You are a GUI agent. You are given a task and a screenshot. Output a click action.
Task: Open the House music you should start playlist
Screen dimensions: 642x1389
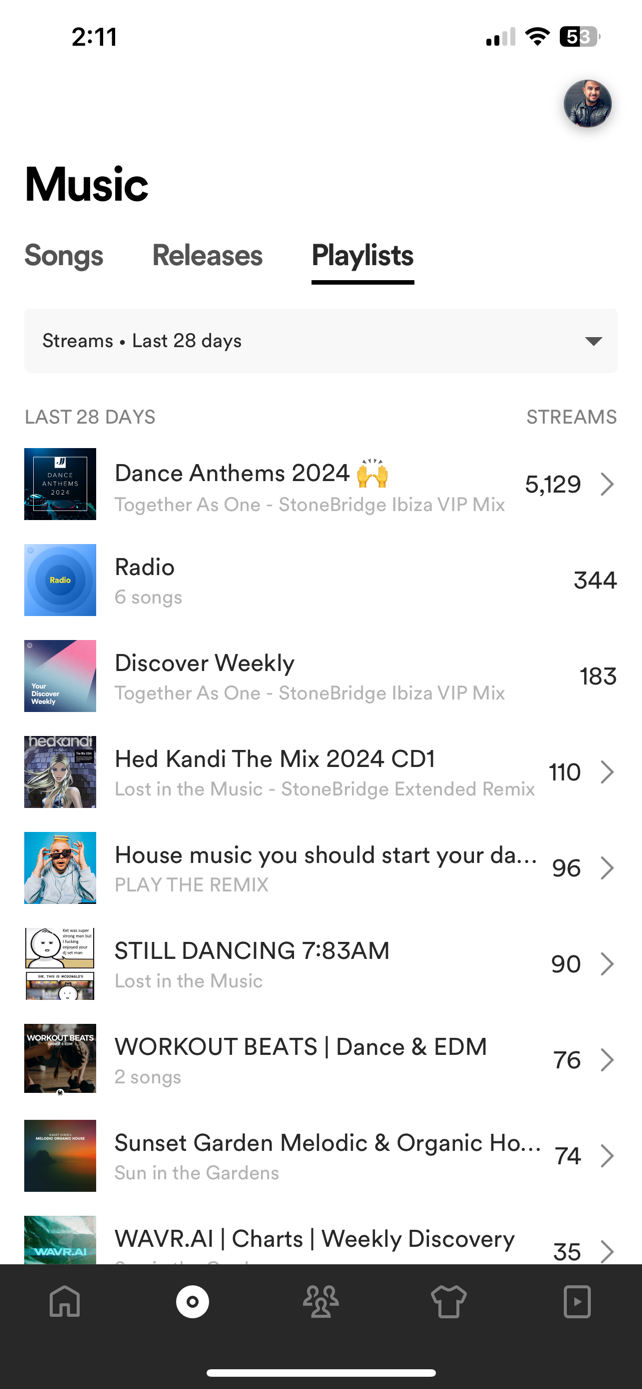pos(320,868)
